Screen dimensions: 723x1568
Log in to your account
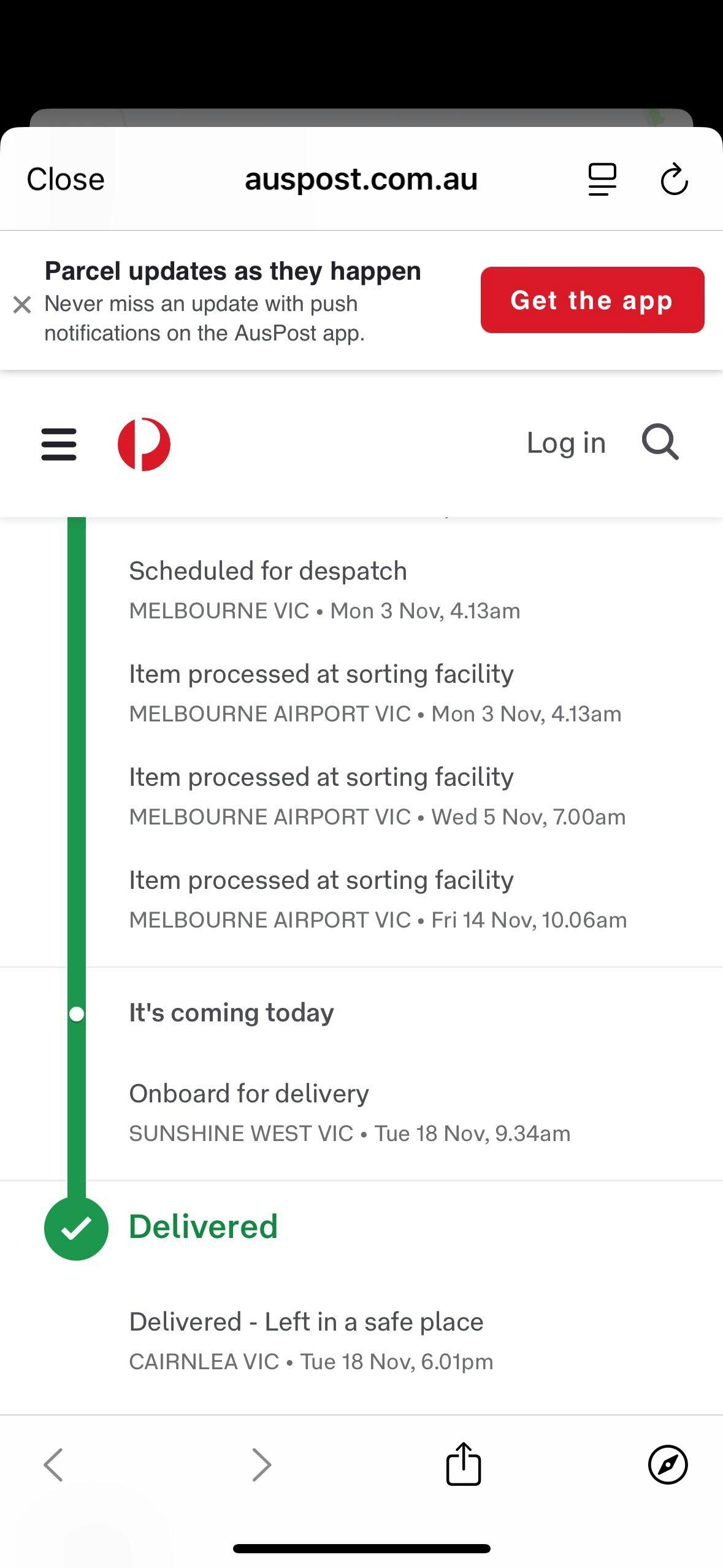566,443
